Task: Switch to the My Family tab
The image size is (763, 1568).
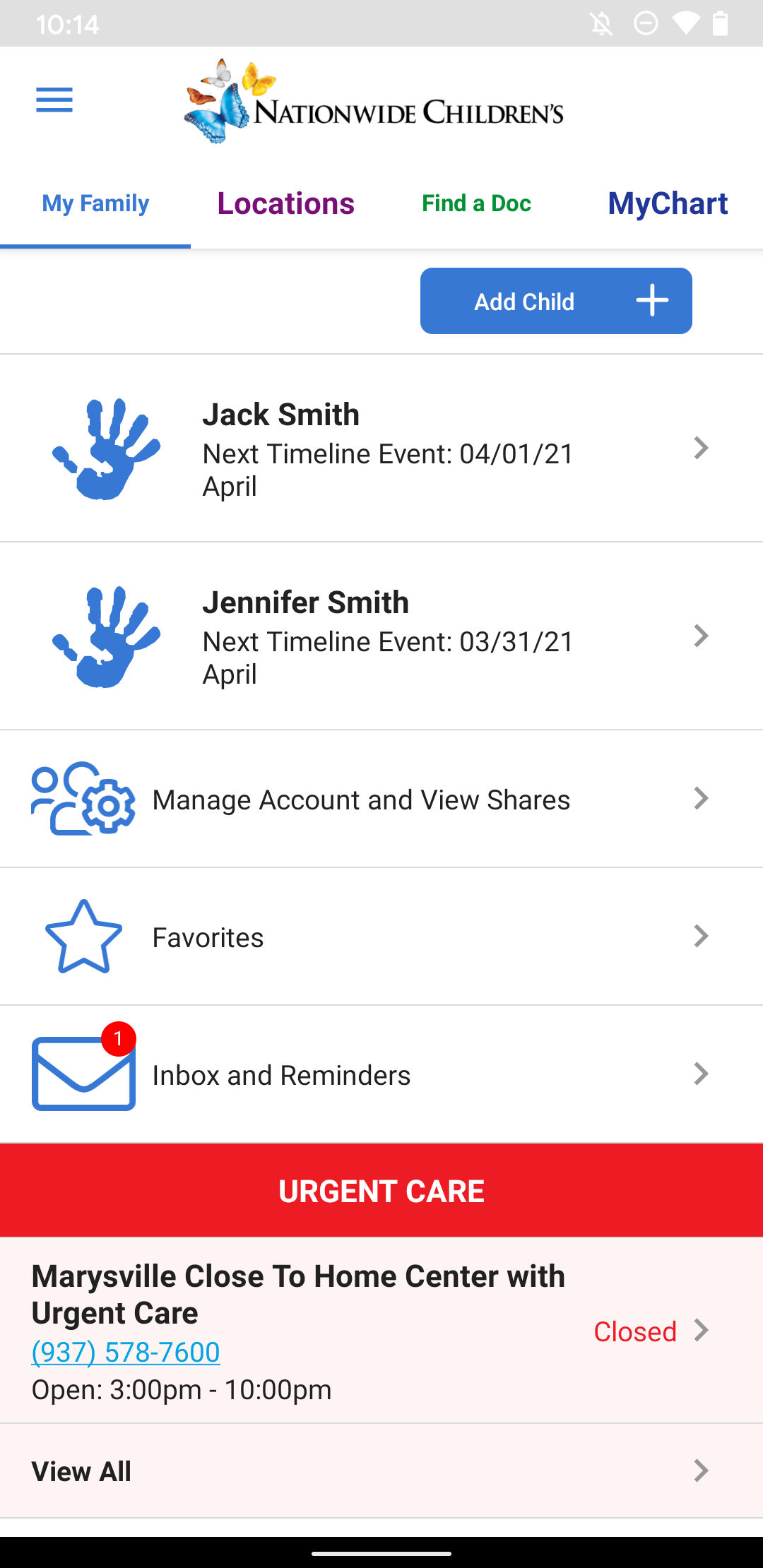Action: pos(95,203)
